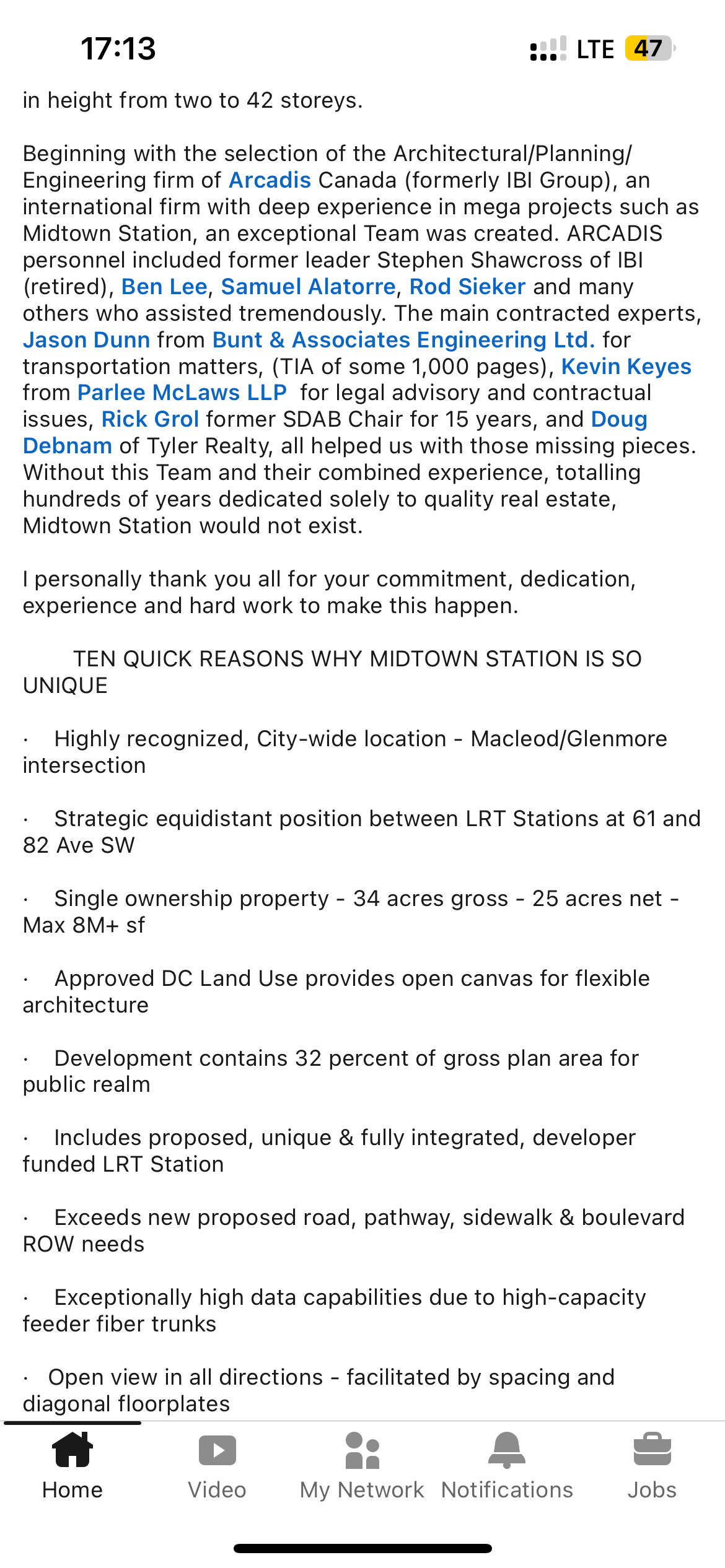View Ben Lee's profile

click(164, 287)
